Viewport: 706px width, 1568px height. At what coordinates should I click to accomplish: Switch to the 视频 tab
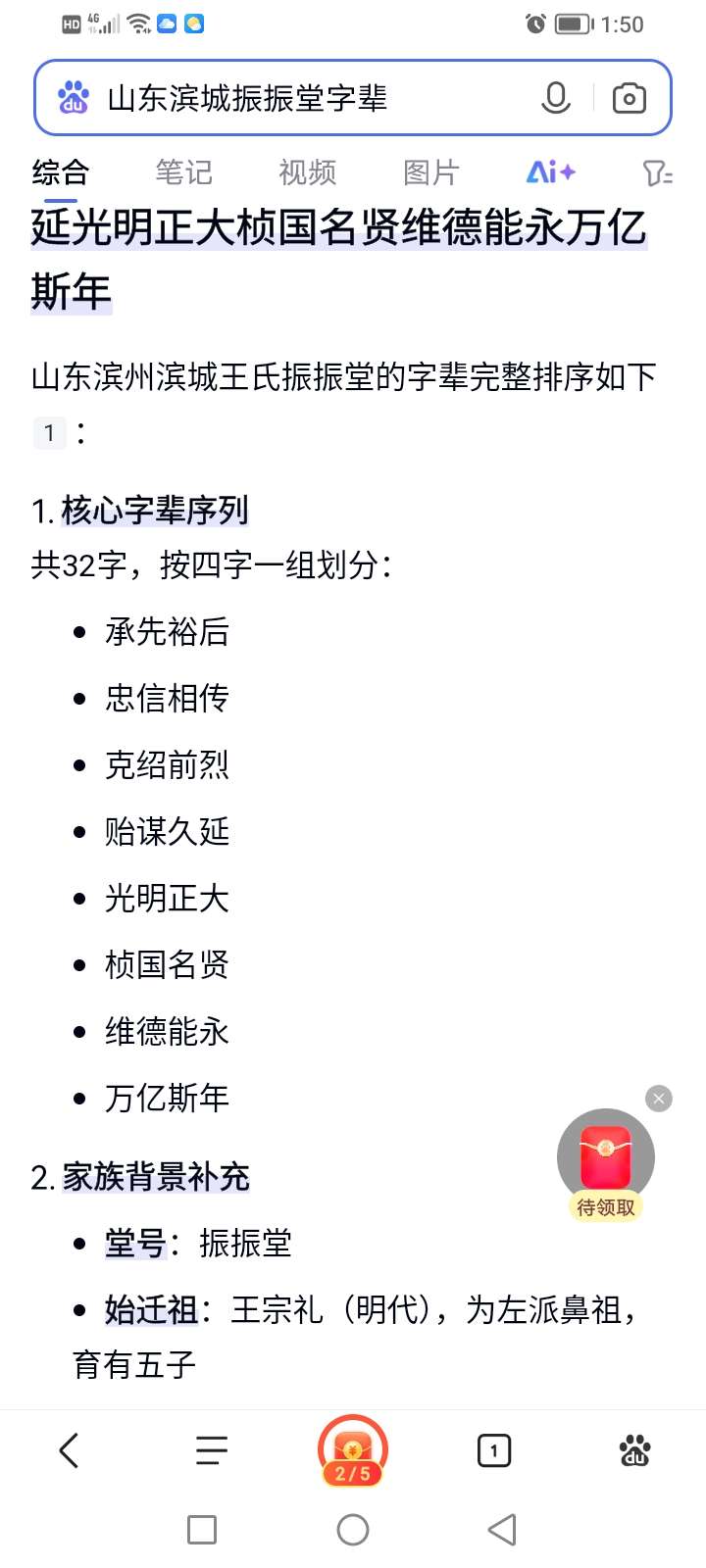[x=307, y=172]
